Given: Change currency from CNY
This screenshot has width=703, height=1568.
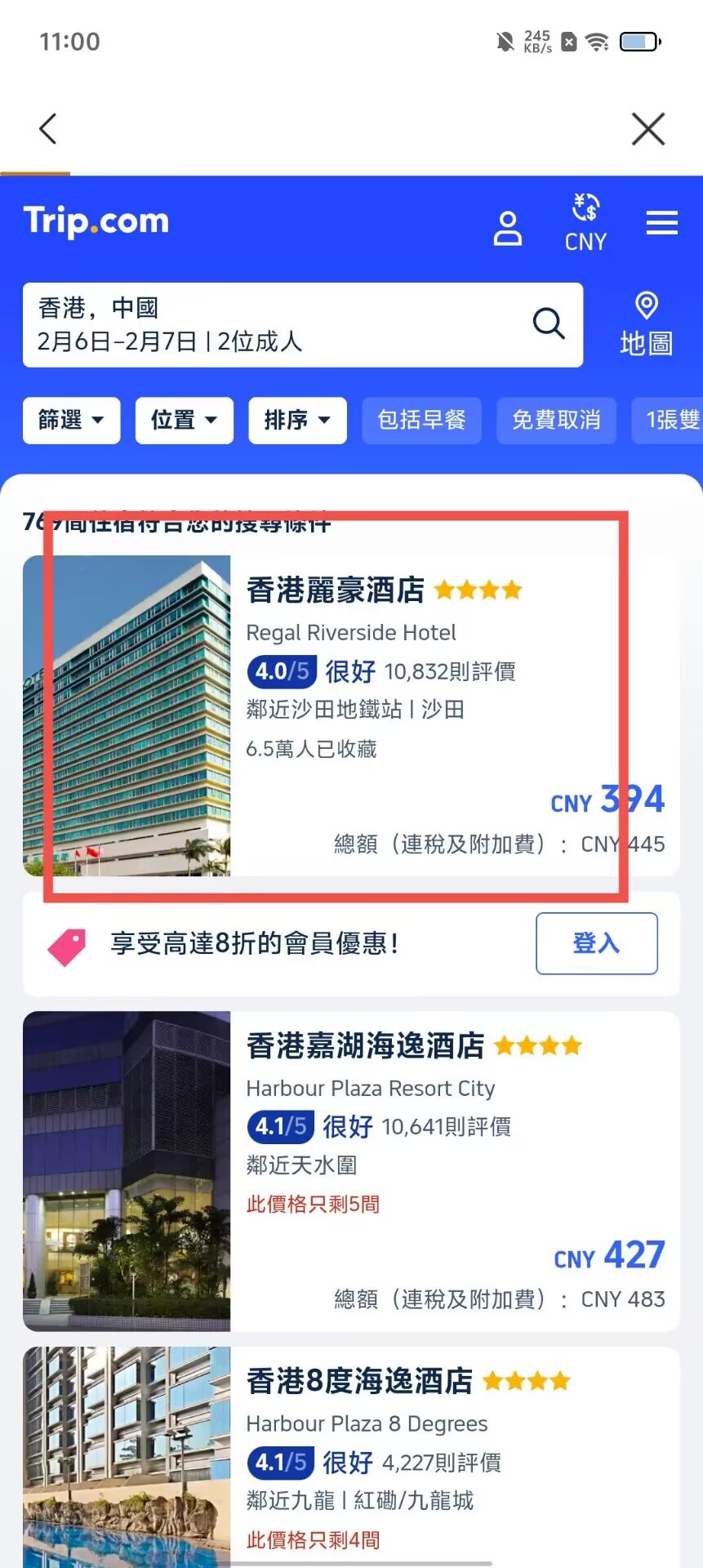Looking at the screenshot, I should [585, 223].
